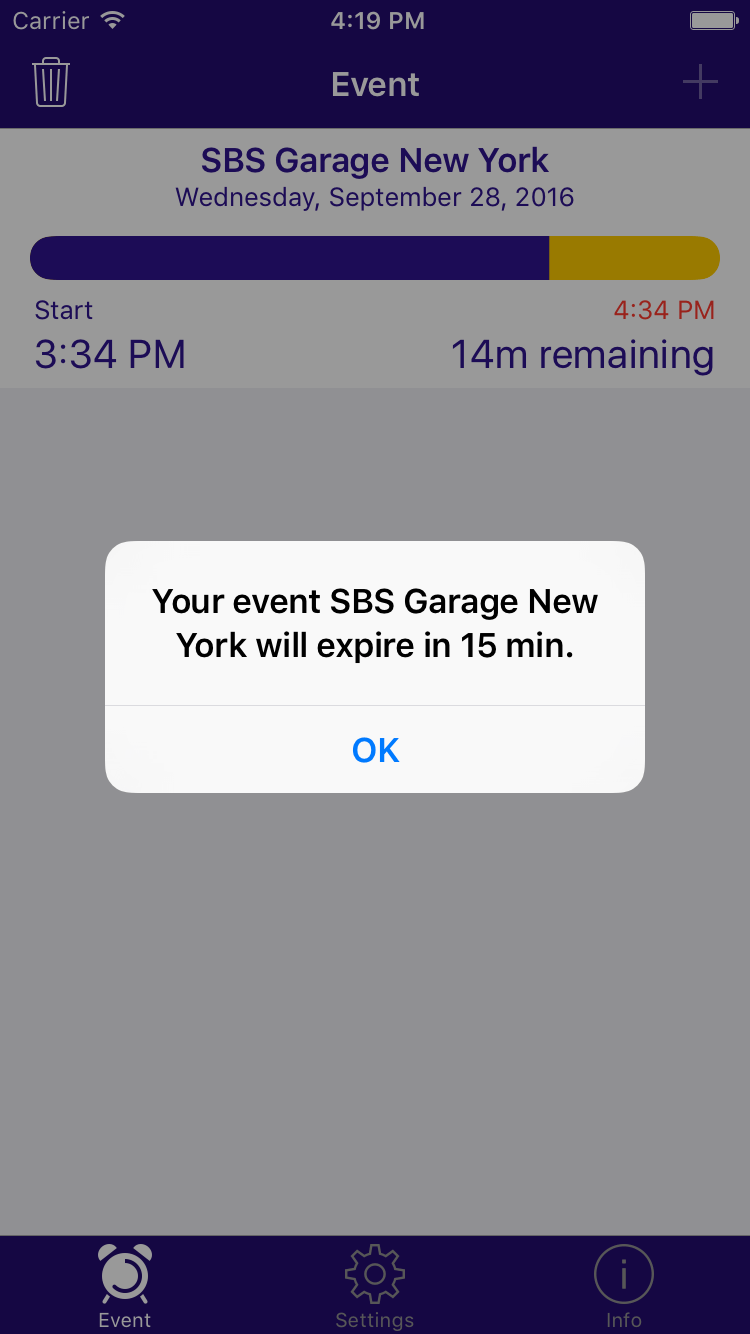This screenshot has width=750, height=1334.
Task: Dismiss the alert with OK
Action: pyautogui.click(x=375, y=750)
